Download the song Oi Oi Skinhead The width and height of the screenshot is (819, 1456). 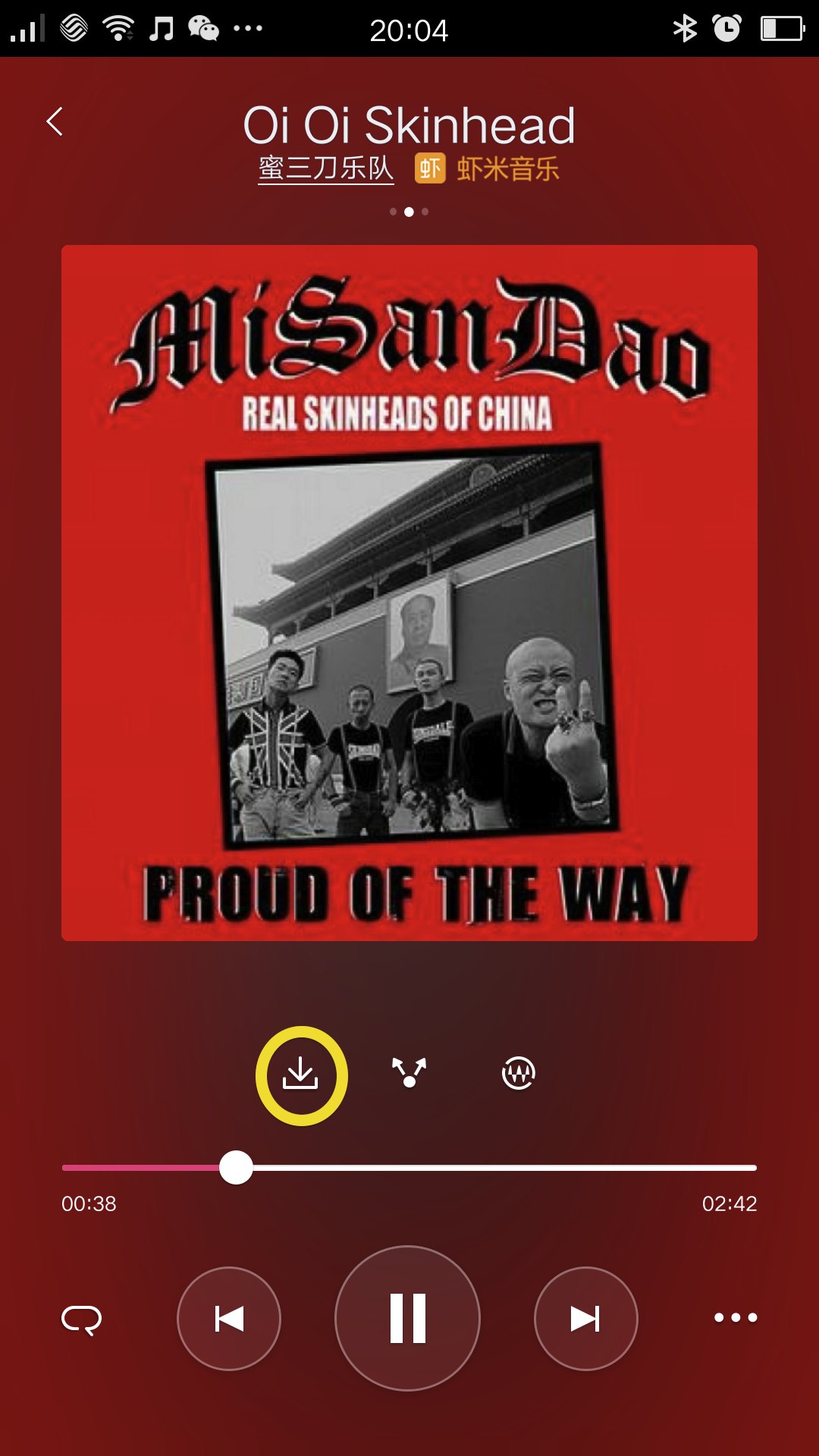tap(301, 1074)
